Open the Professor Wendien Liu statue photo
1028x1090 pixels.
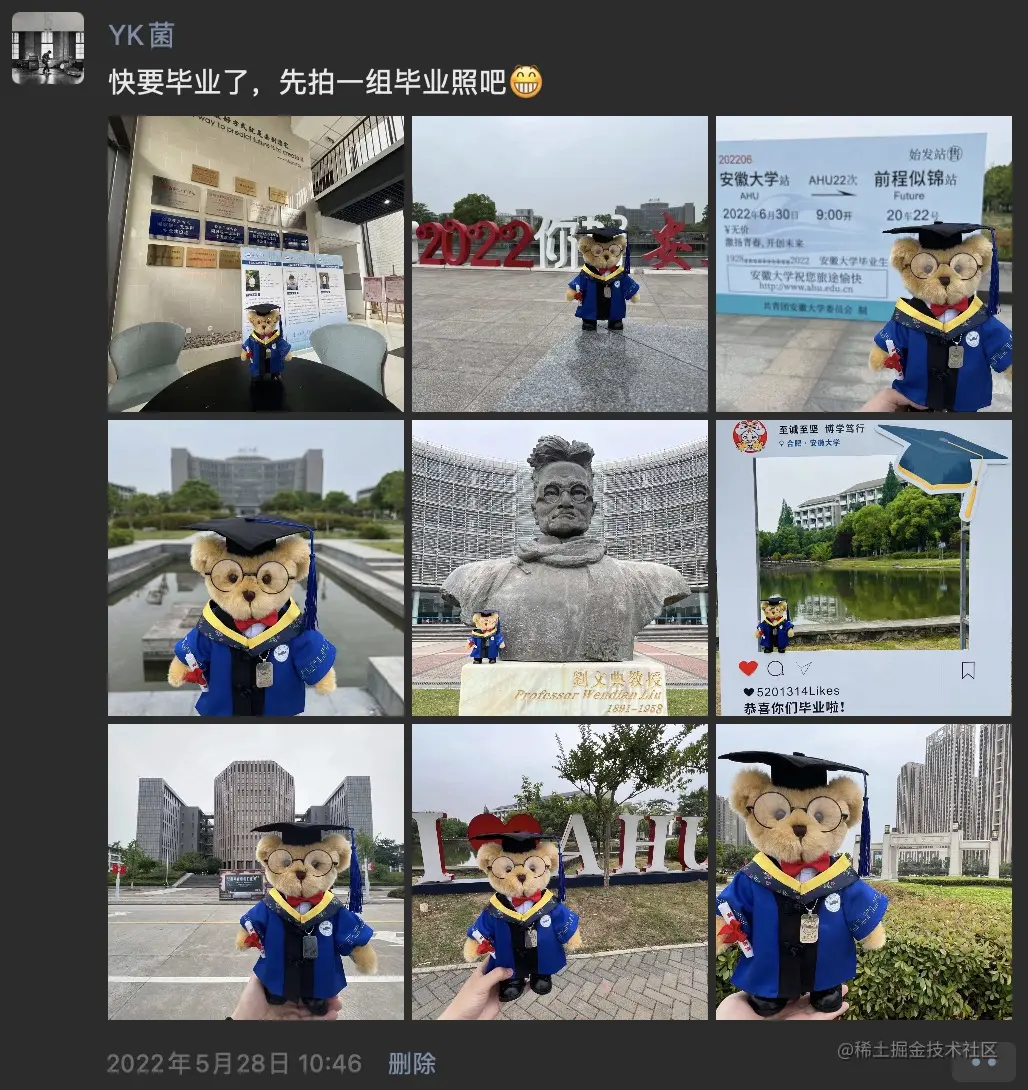coord(559,567)
